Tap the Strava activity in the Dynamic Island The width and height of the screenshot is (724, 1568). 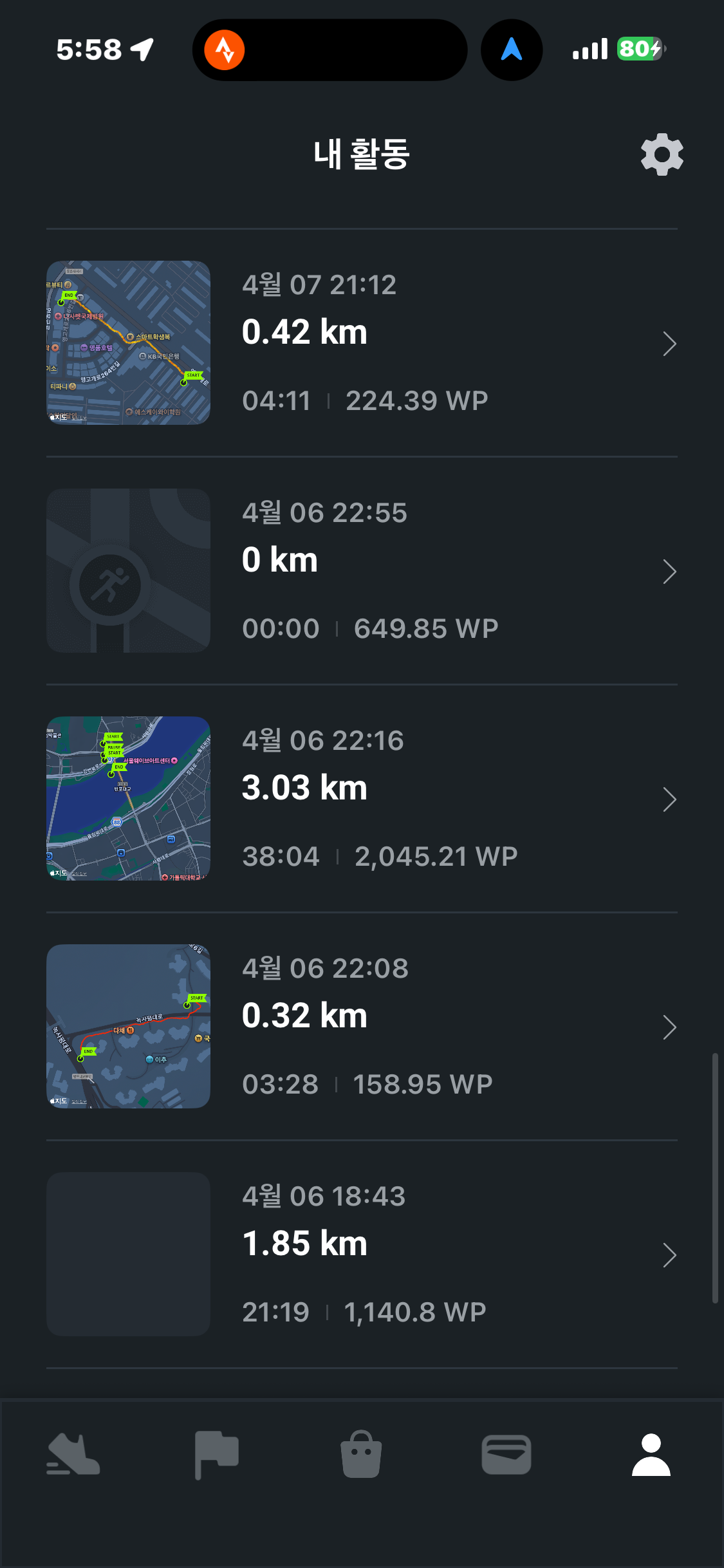tap(225, 50)
